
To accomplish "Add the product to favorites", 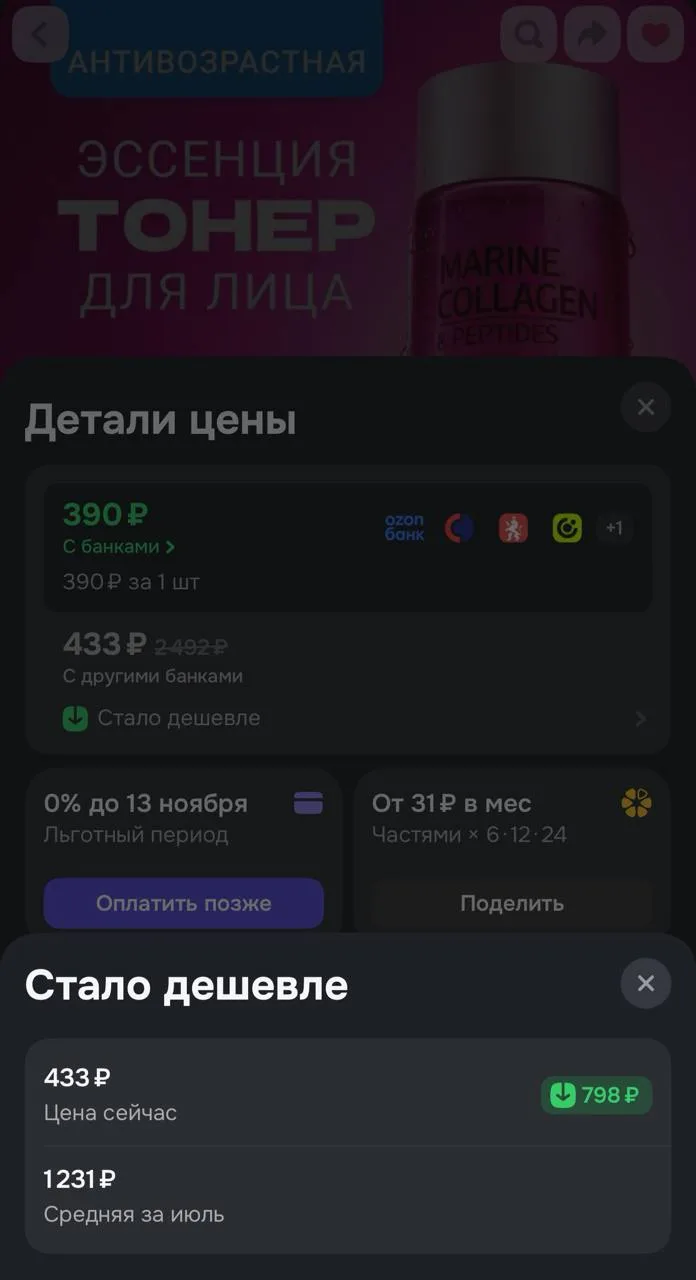I will (655, 34).
